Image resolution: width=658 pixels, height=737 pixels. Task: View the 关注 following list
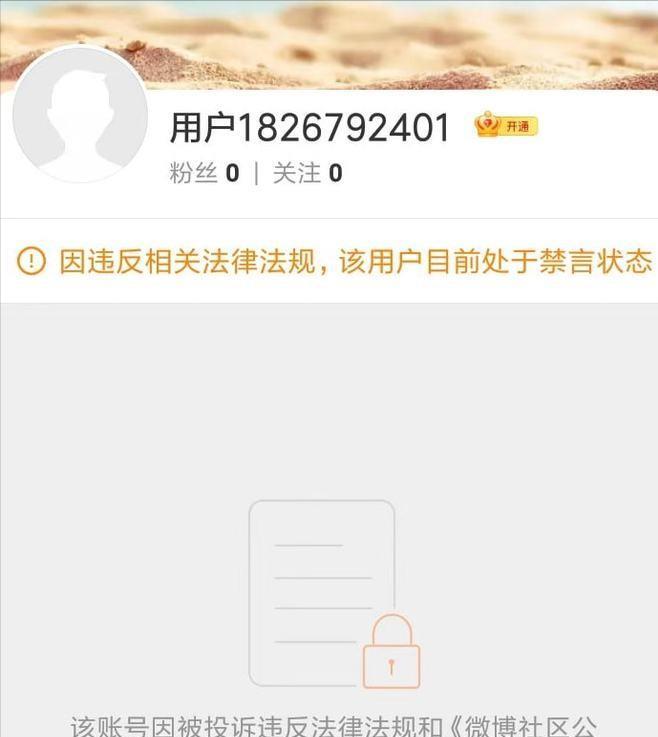pos(307,174)
